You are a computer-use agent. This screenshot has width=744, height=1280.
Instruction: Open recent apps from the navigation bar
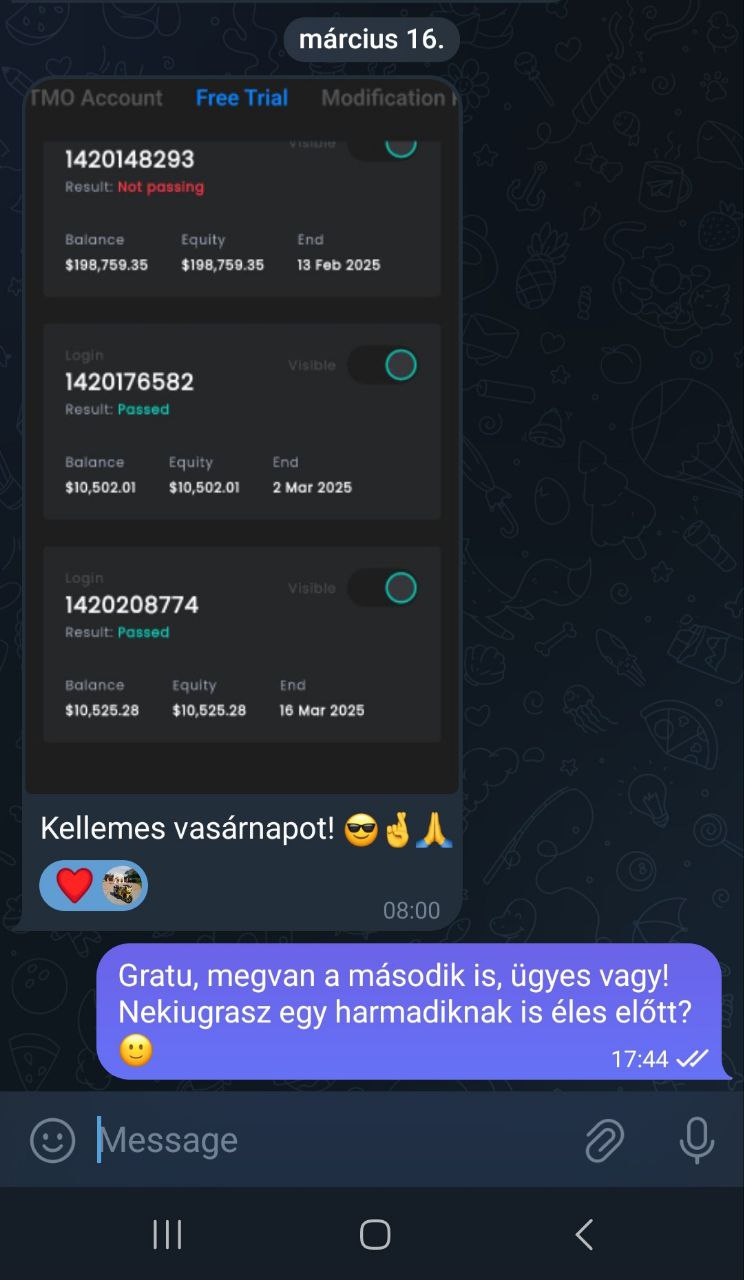coord(167,1235)
